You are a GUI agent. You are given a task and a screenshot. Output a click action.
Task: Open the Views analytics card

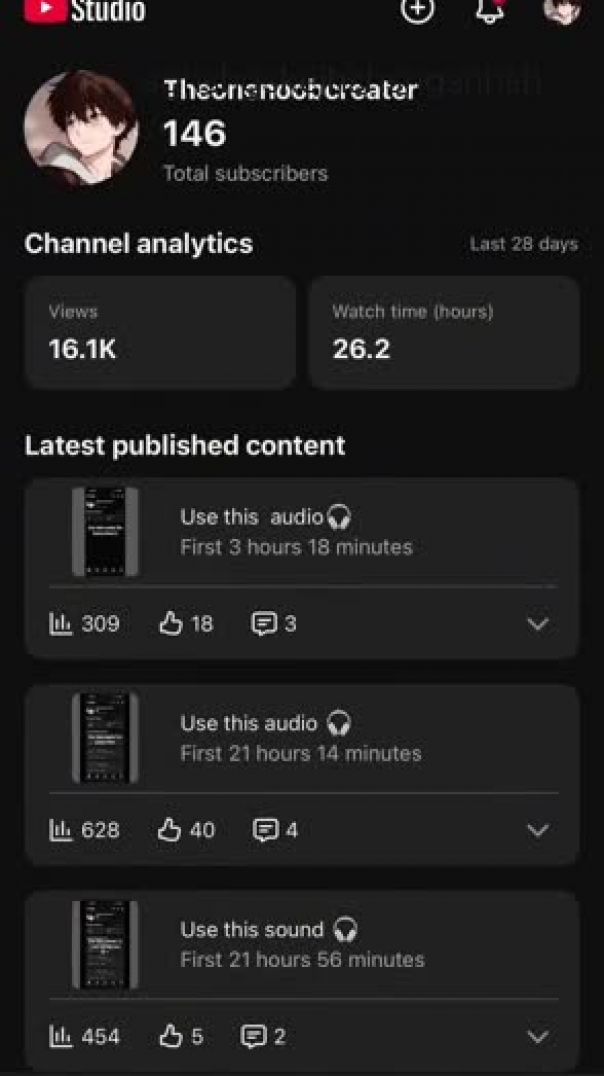(160, 332)
